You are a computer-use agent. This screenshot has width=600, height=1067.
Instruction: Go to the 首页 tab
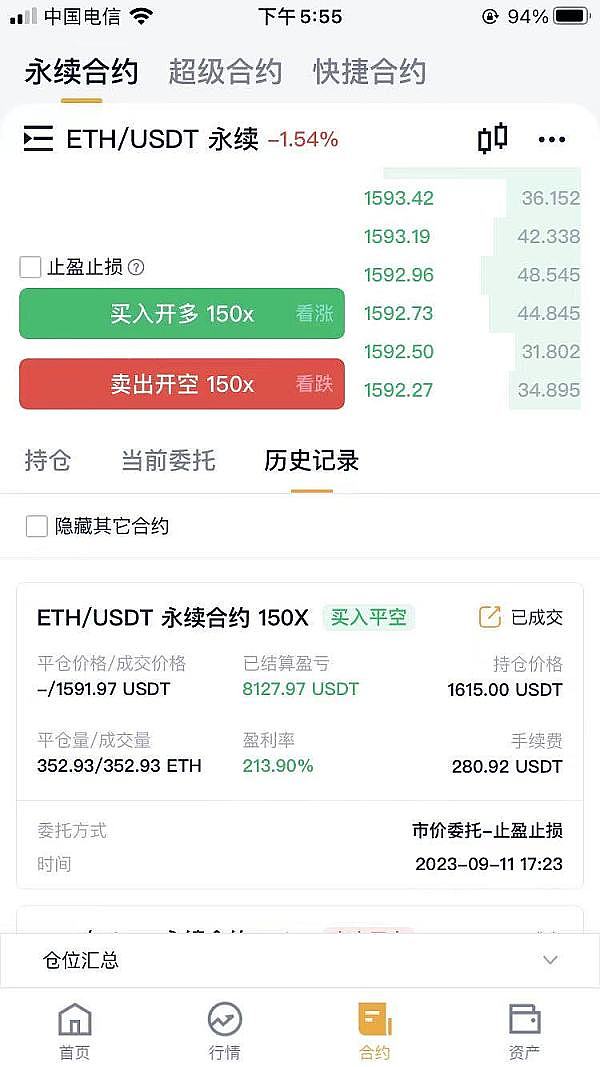pos(75,1032)
